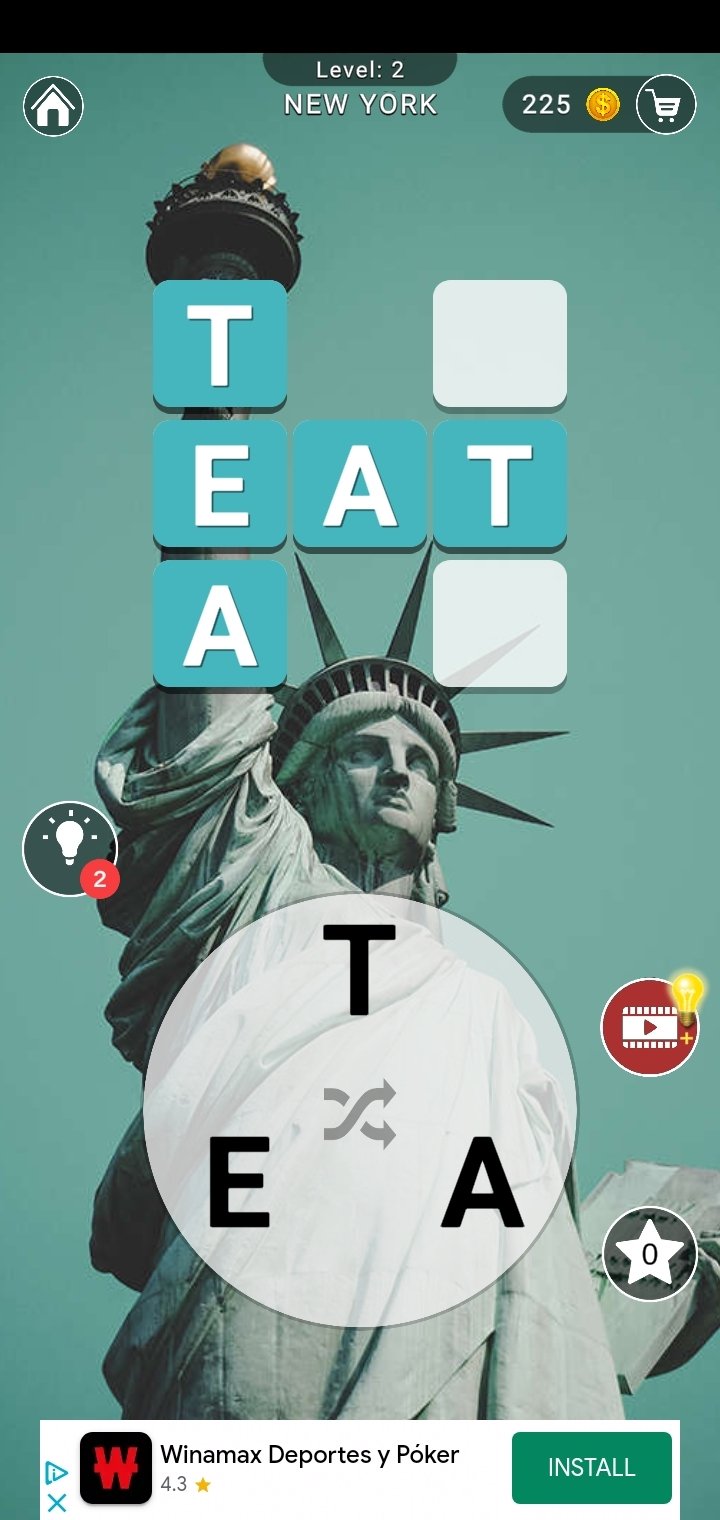Shuffle the letters in the wheel
This screenshot has width=720, height=1520.
pos(360,1113)
